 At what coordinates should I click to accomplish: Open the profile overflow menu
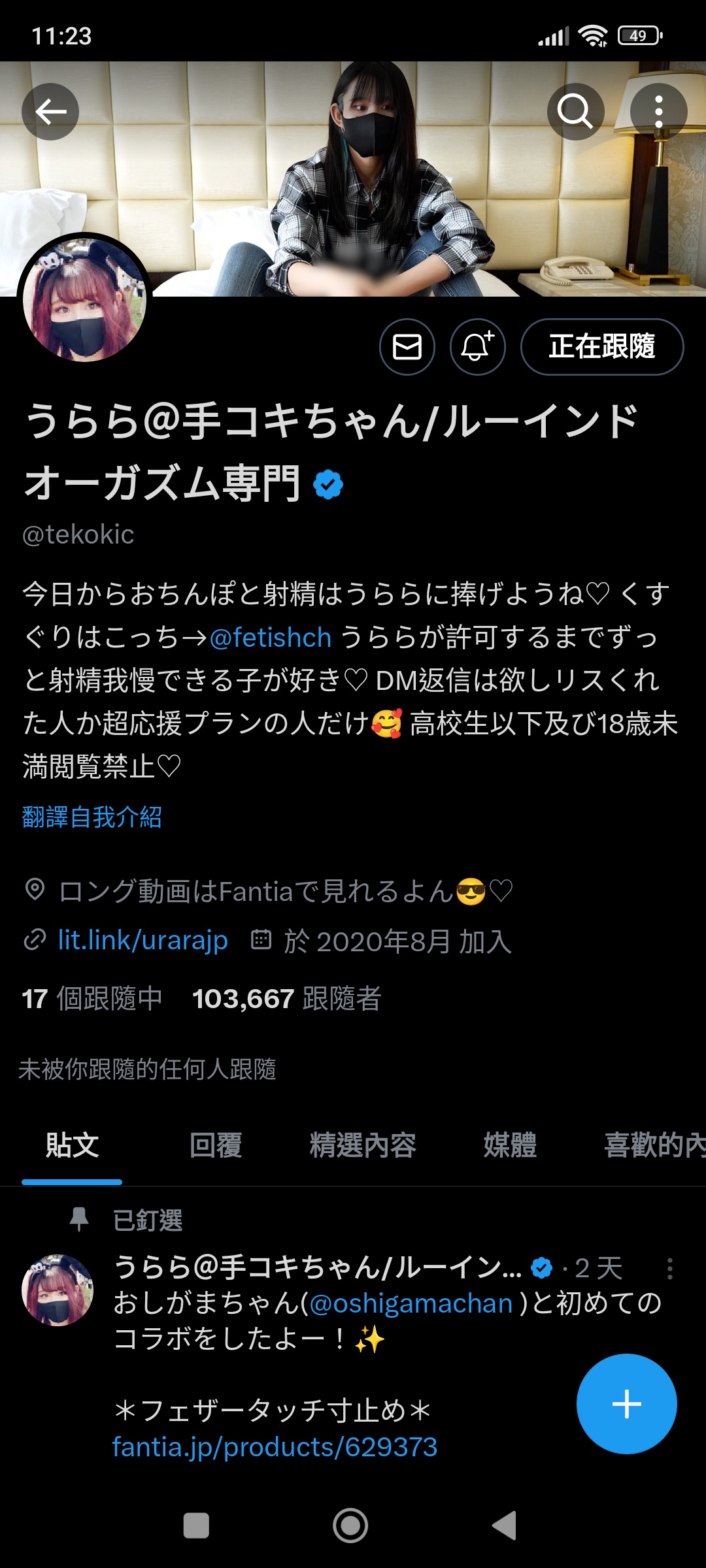pyautogui.click(x=658, y=112)
